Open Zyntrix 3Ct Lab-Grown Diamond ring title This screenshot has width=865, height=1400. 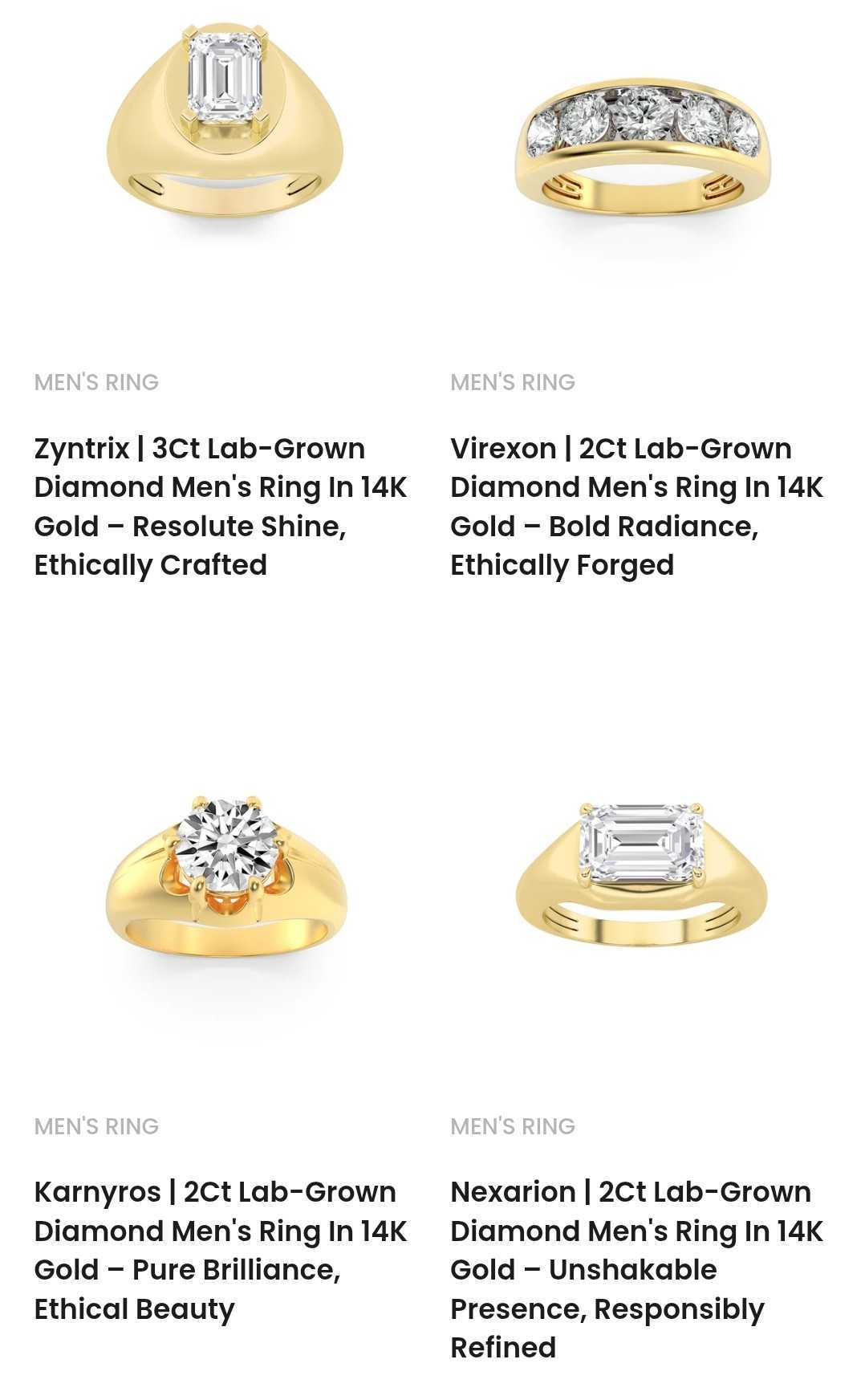point(221,507)
